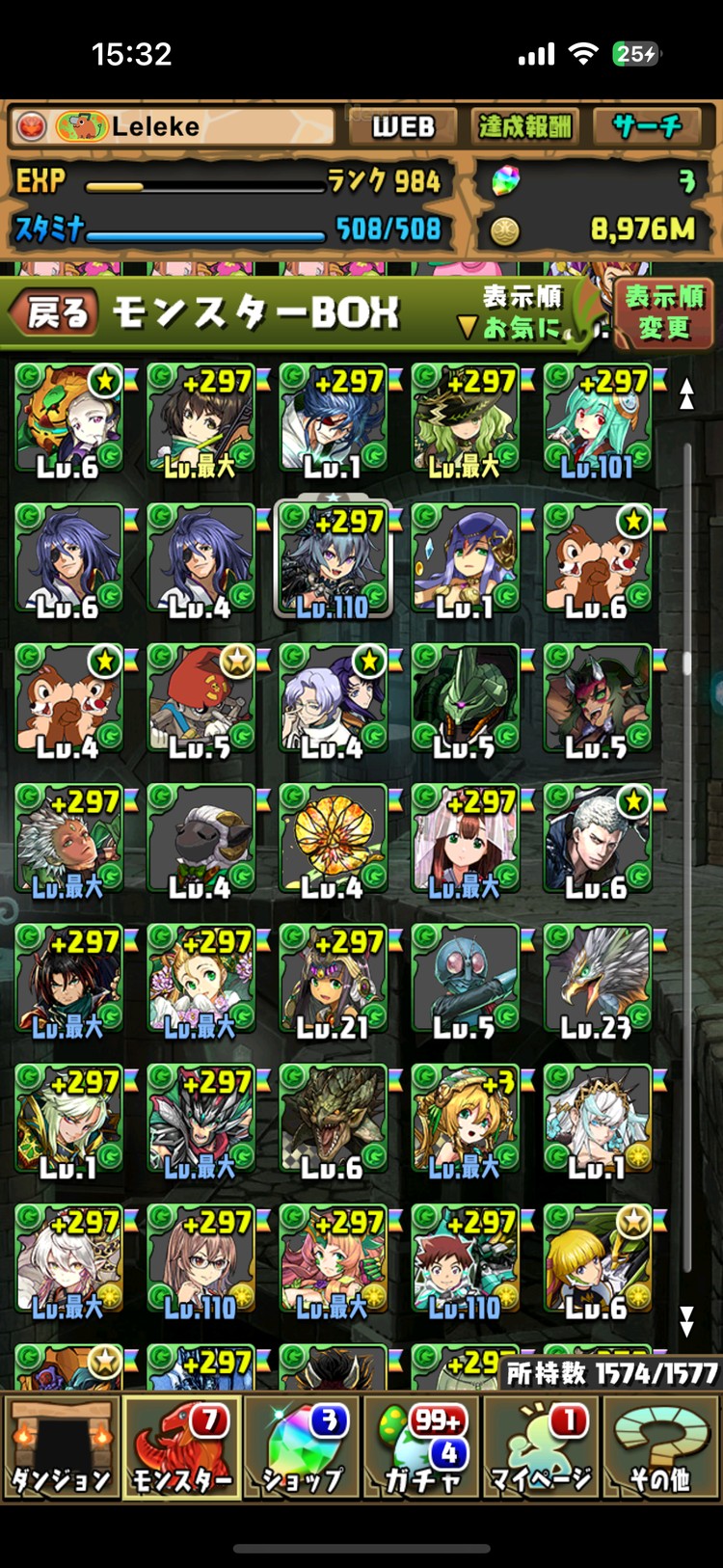
Task: Switch to the ダンジョン tab
Action: tap(62, 1446)
